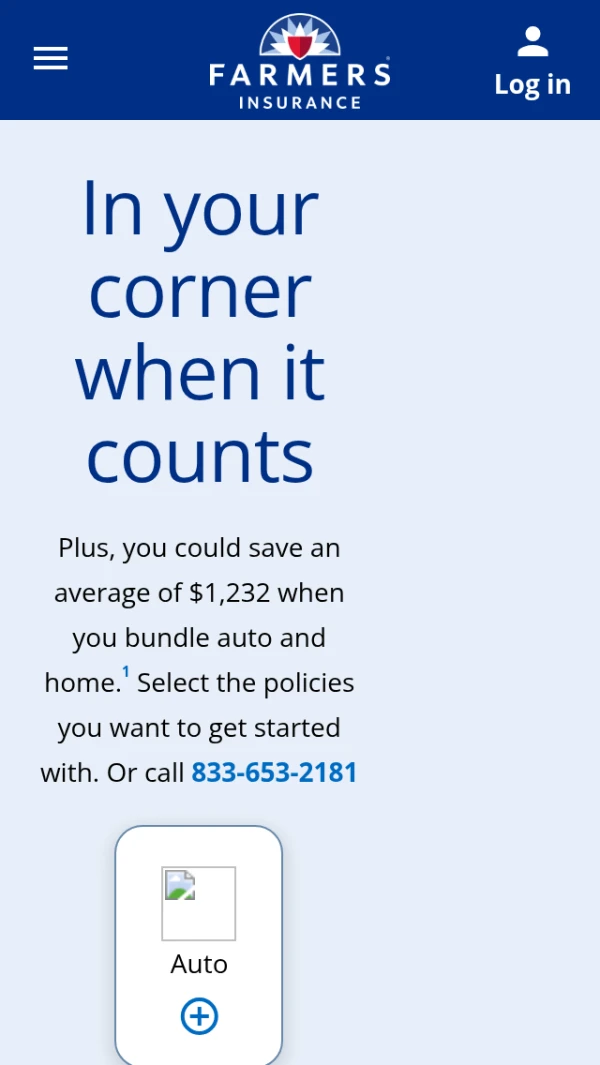
Task: Open the hamburger navigation menu
Action: click(50, 59)
